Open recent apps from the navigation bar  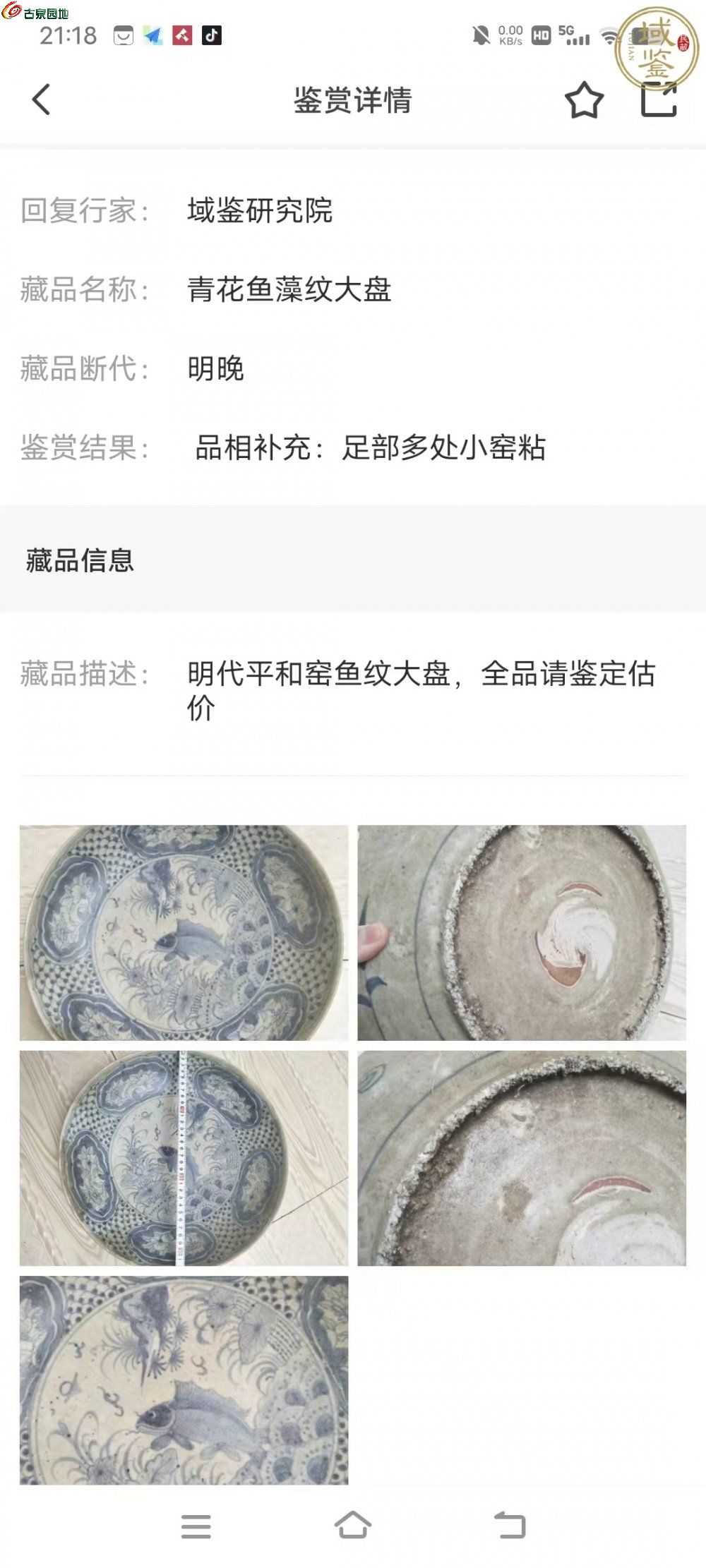(196, 1526)
